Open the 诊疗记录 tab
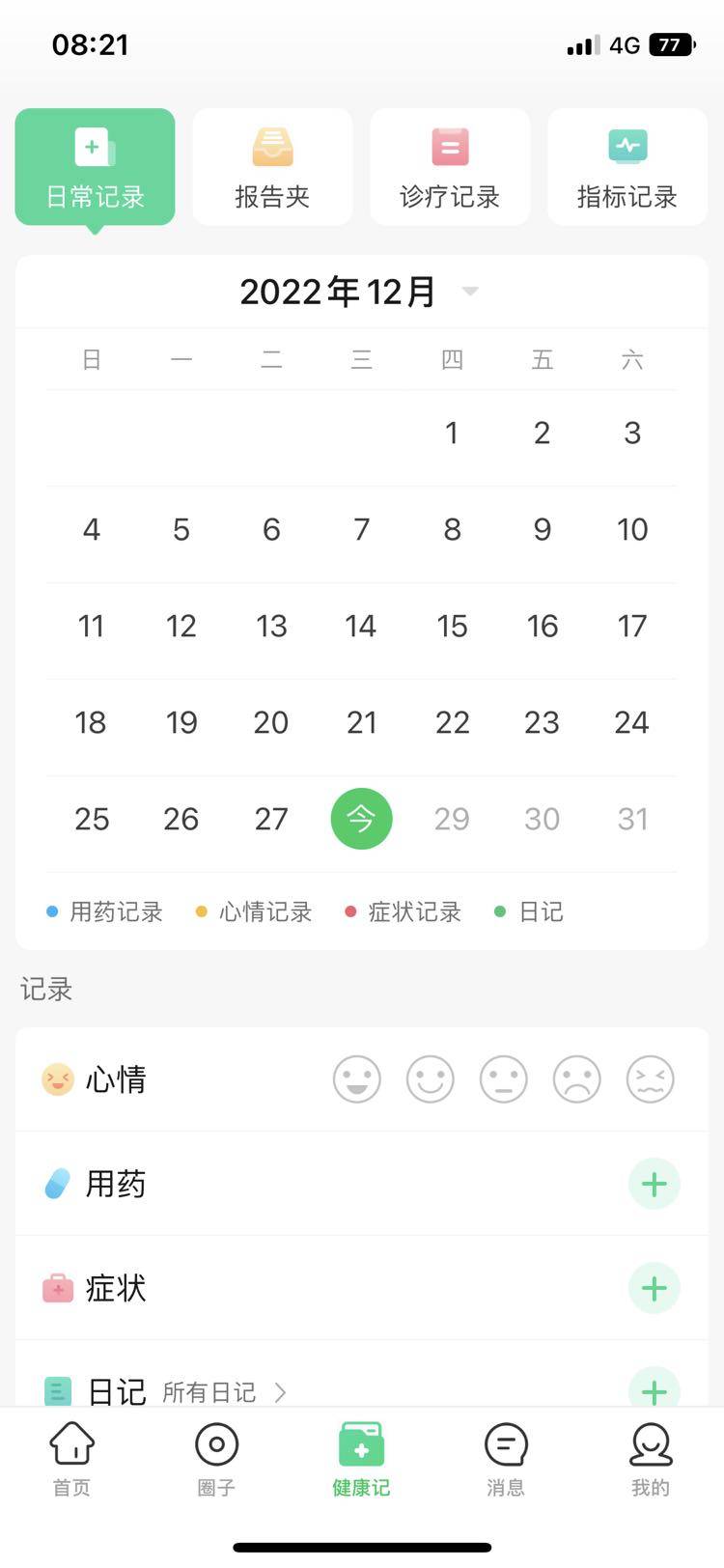The width and height of the screenshot is (724, 1568). point(450,167)
